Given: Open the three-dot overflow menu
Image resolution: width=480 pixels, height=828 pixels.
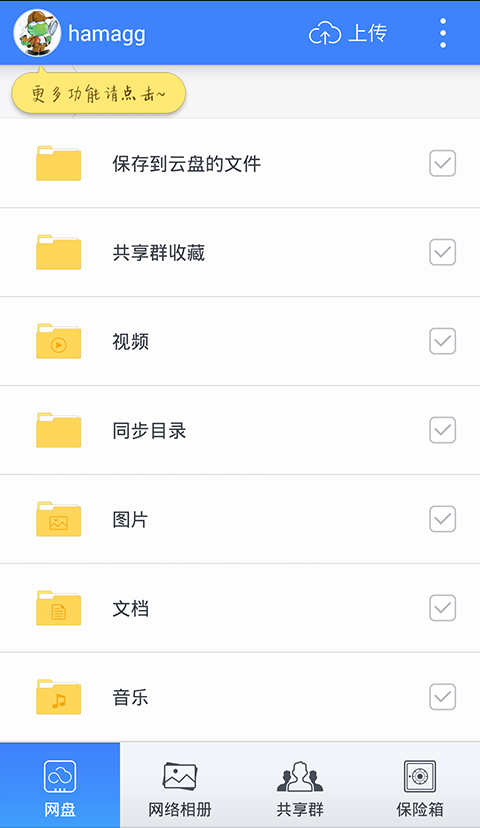Looking at the screenshot, I should pos(443,33).
